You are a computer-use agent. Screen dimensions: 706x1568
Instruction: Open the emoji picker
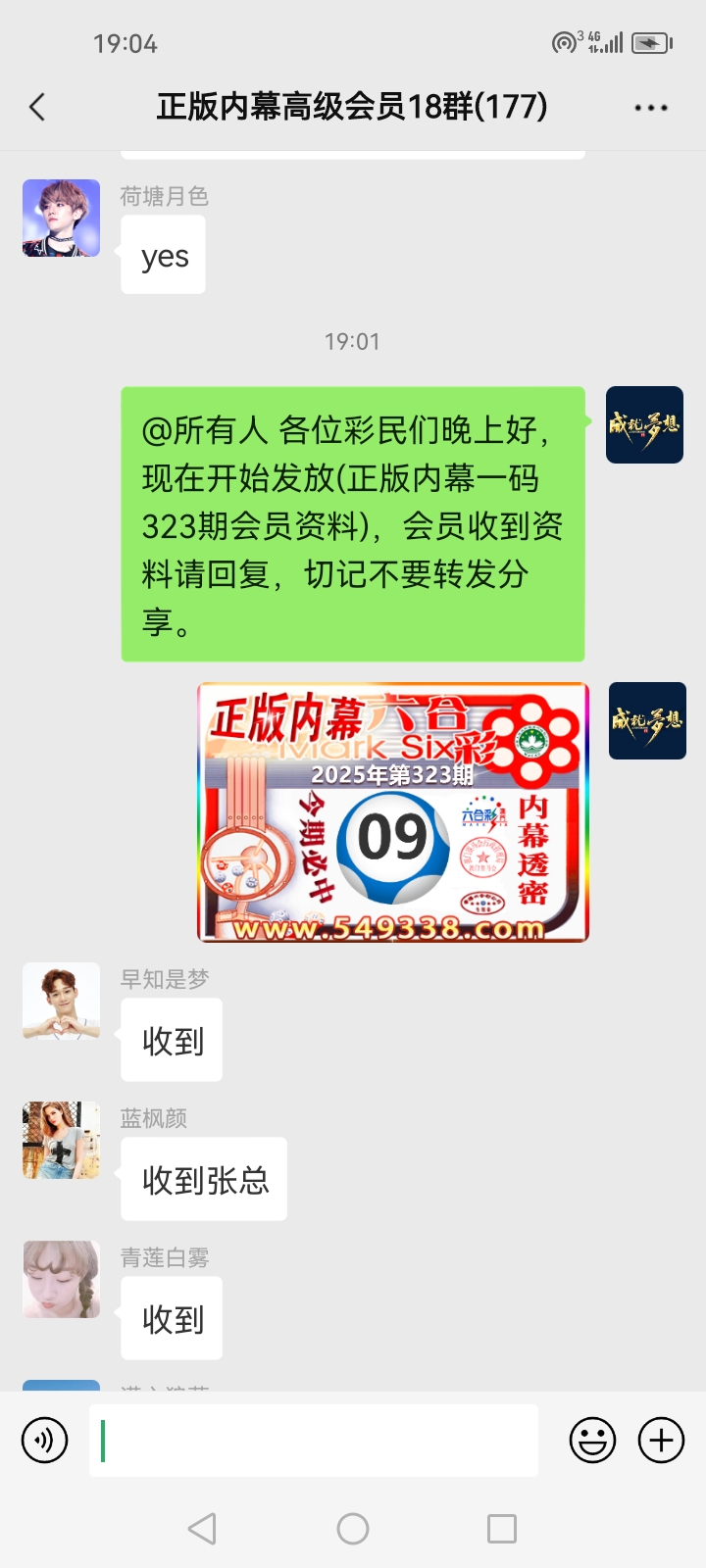coord(592,1441)
